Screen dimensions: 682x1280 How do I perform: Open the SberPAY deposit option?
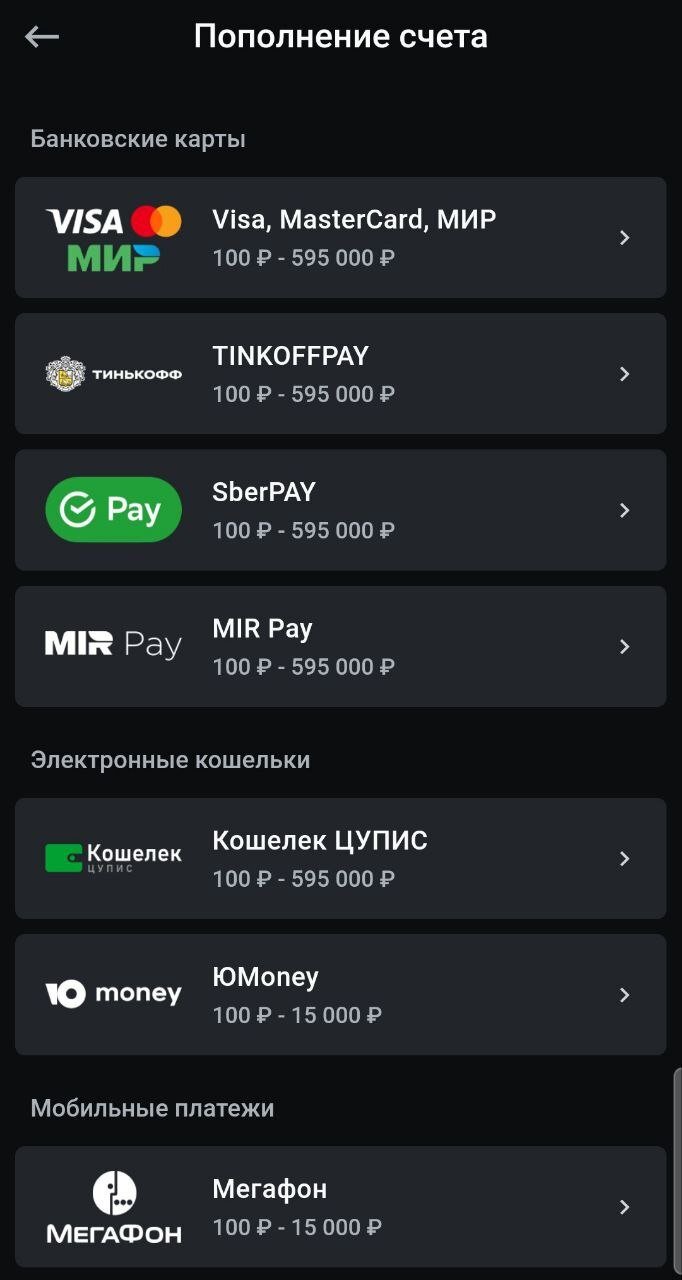coord(340,510)
